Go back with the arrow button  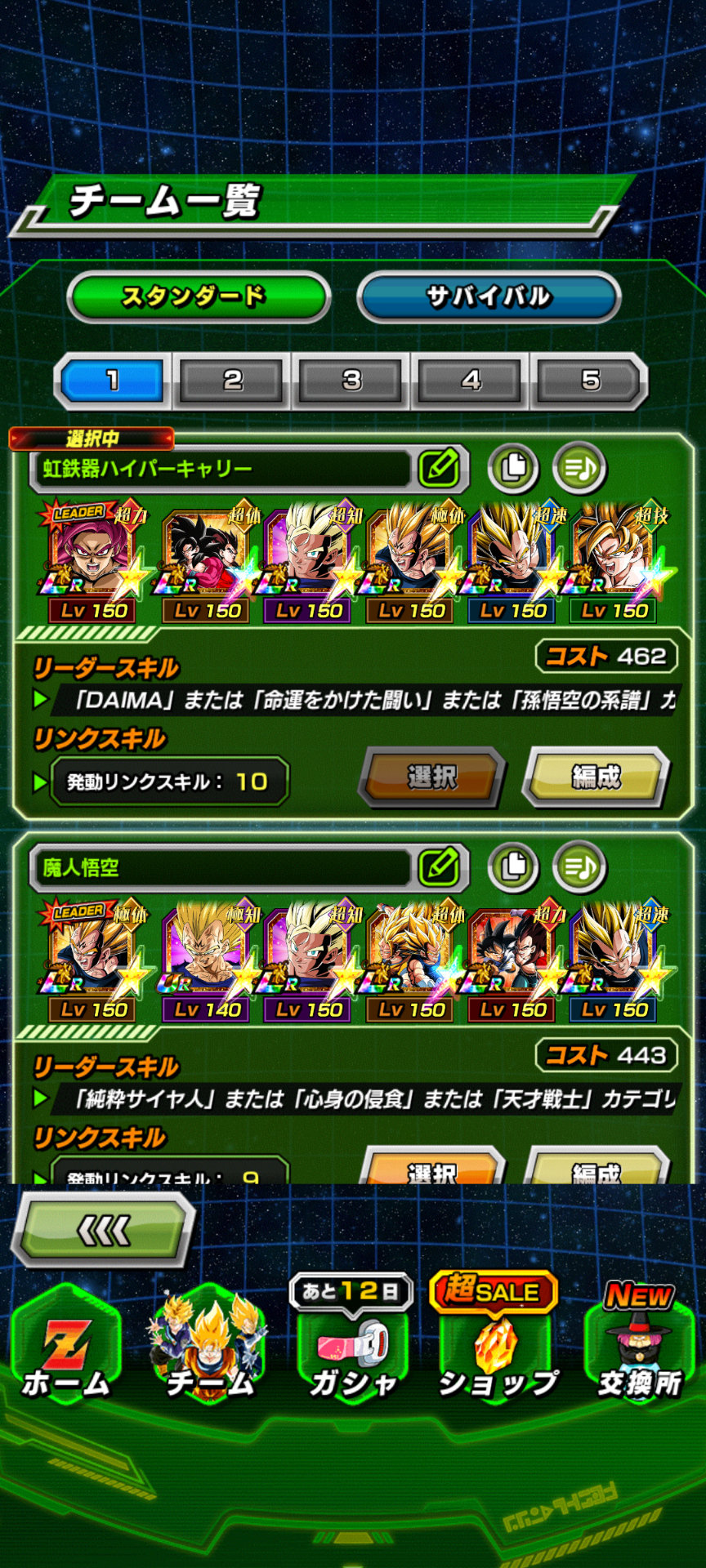[x=104, y=1229]
